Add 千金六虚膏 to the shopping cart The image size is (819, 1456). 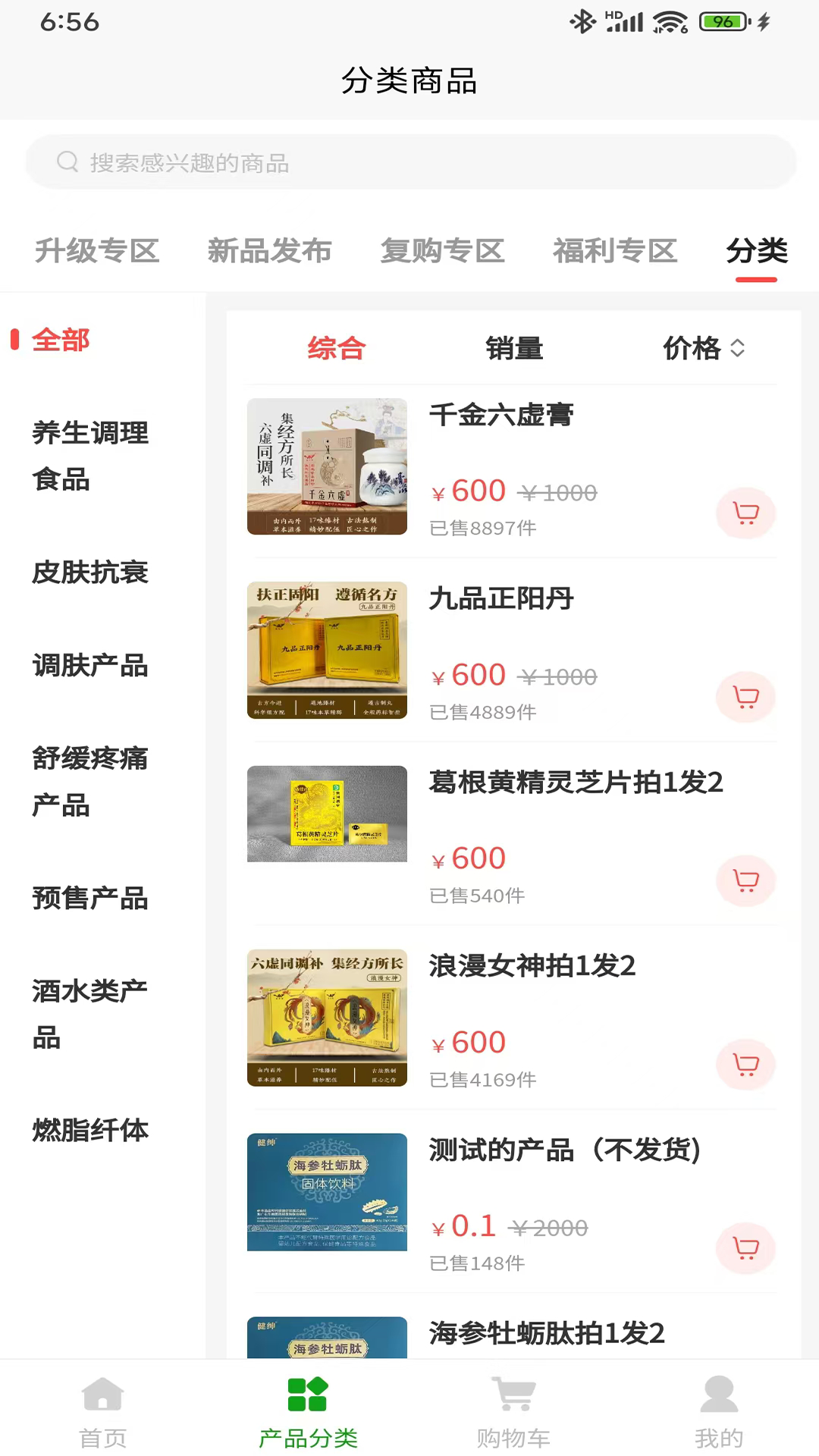[745, 513]
